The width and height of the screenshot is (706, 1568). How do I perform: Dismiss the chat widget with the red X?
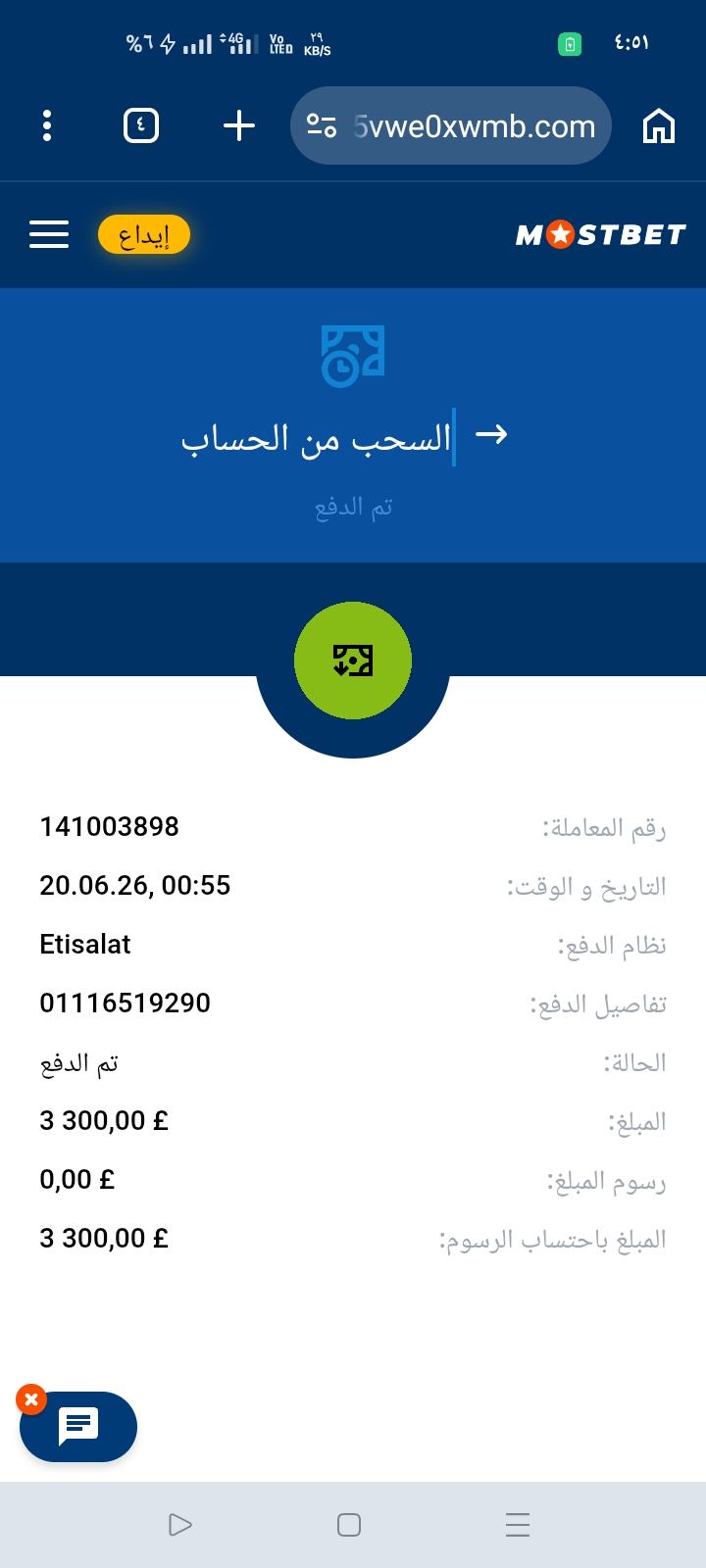click(31, 1399)
